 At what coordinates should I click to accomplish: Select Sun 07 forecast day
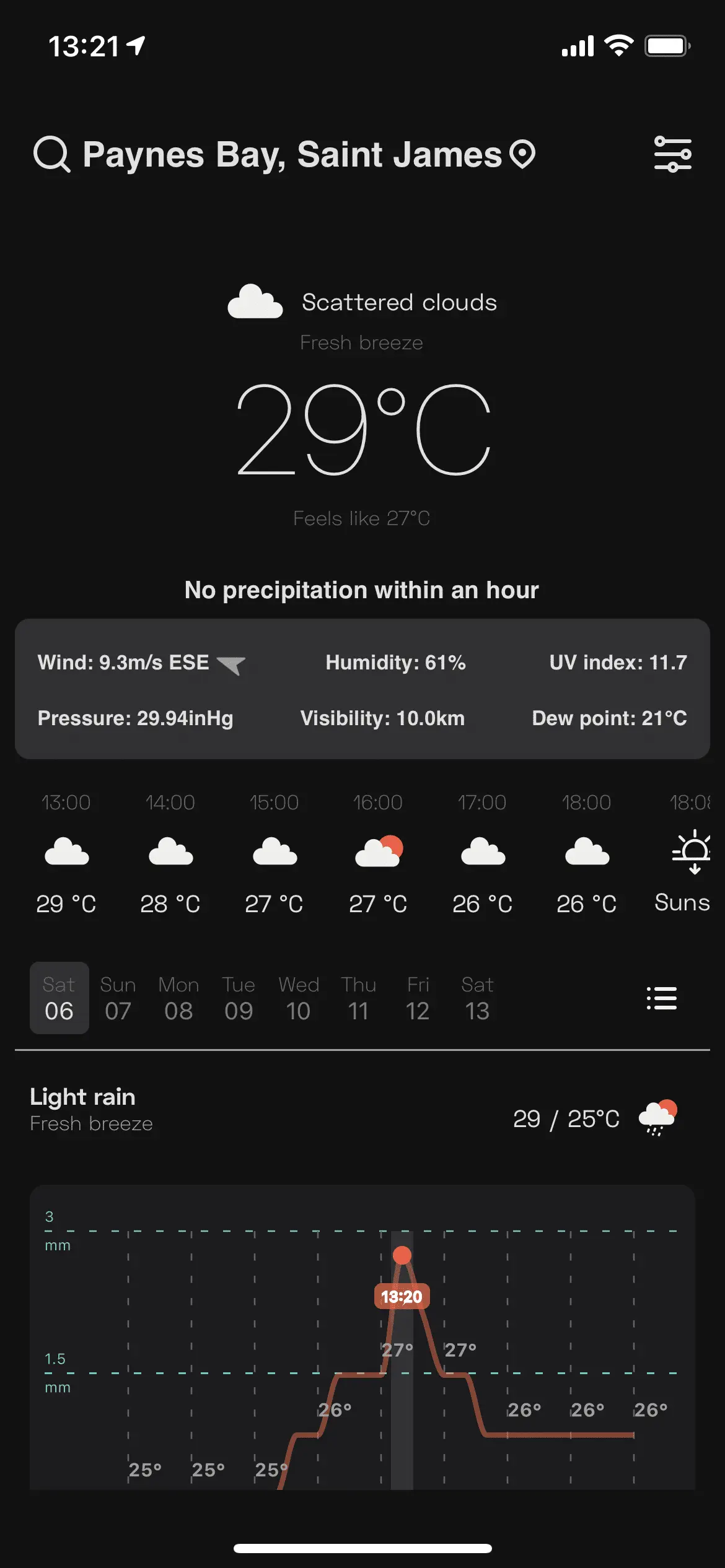[x=118, y=998]
